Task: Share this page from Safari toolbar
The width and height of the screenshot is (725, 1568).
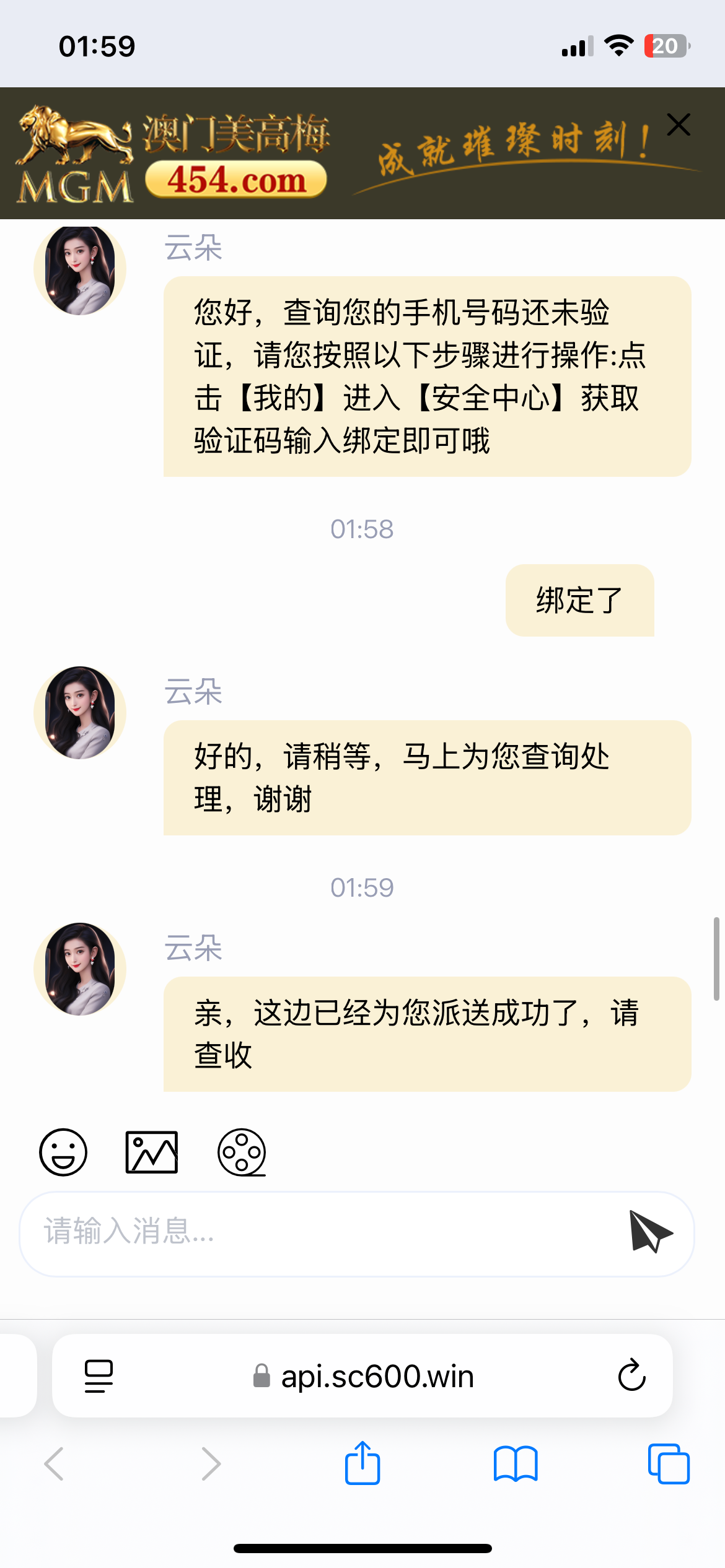Action: (362, 1464)
